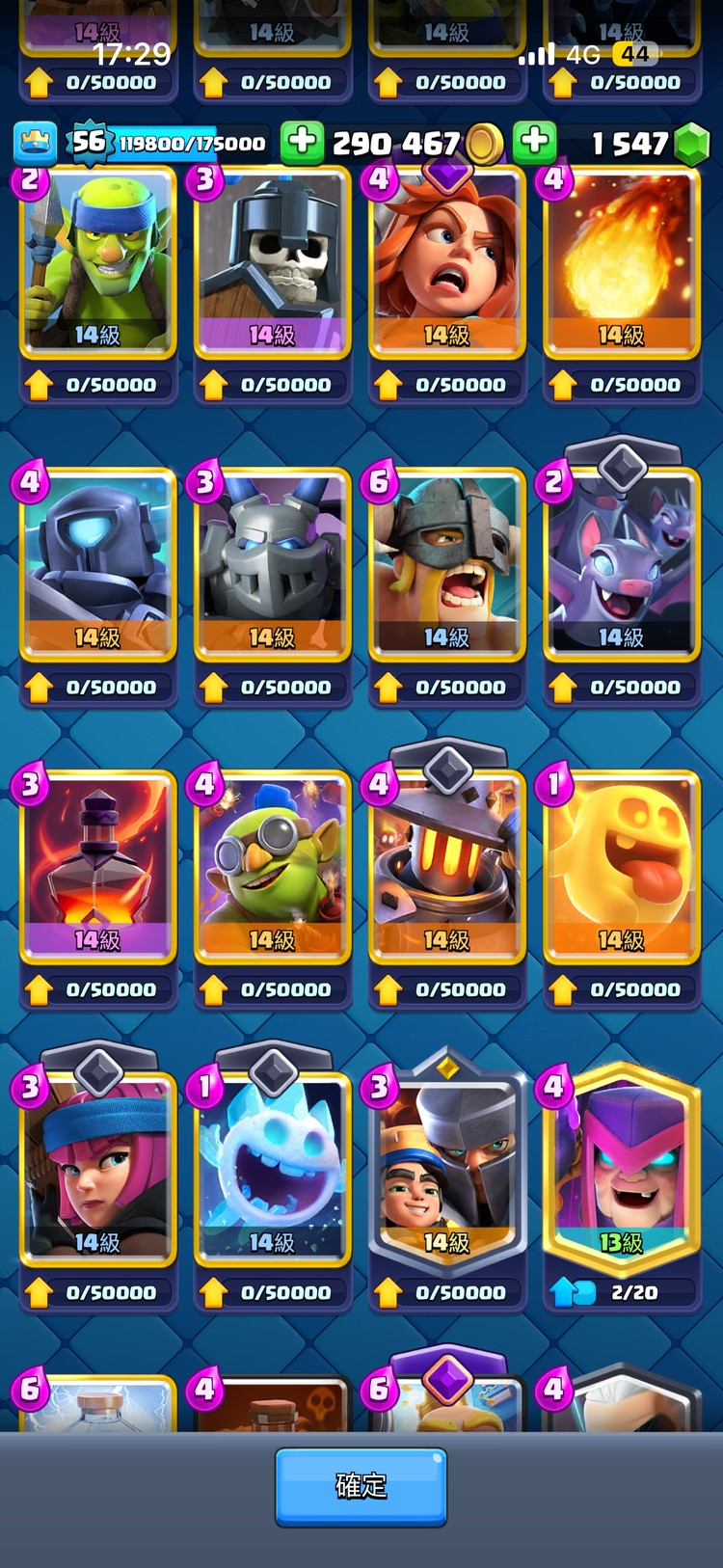
Task: Select the Bats card
Action: pos(621,564)
